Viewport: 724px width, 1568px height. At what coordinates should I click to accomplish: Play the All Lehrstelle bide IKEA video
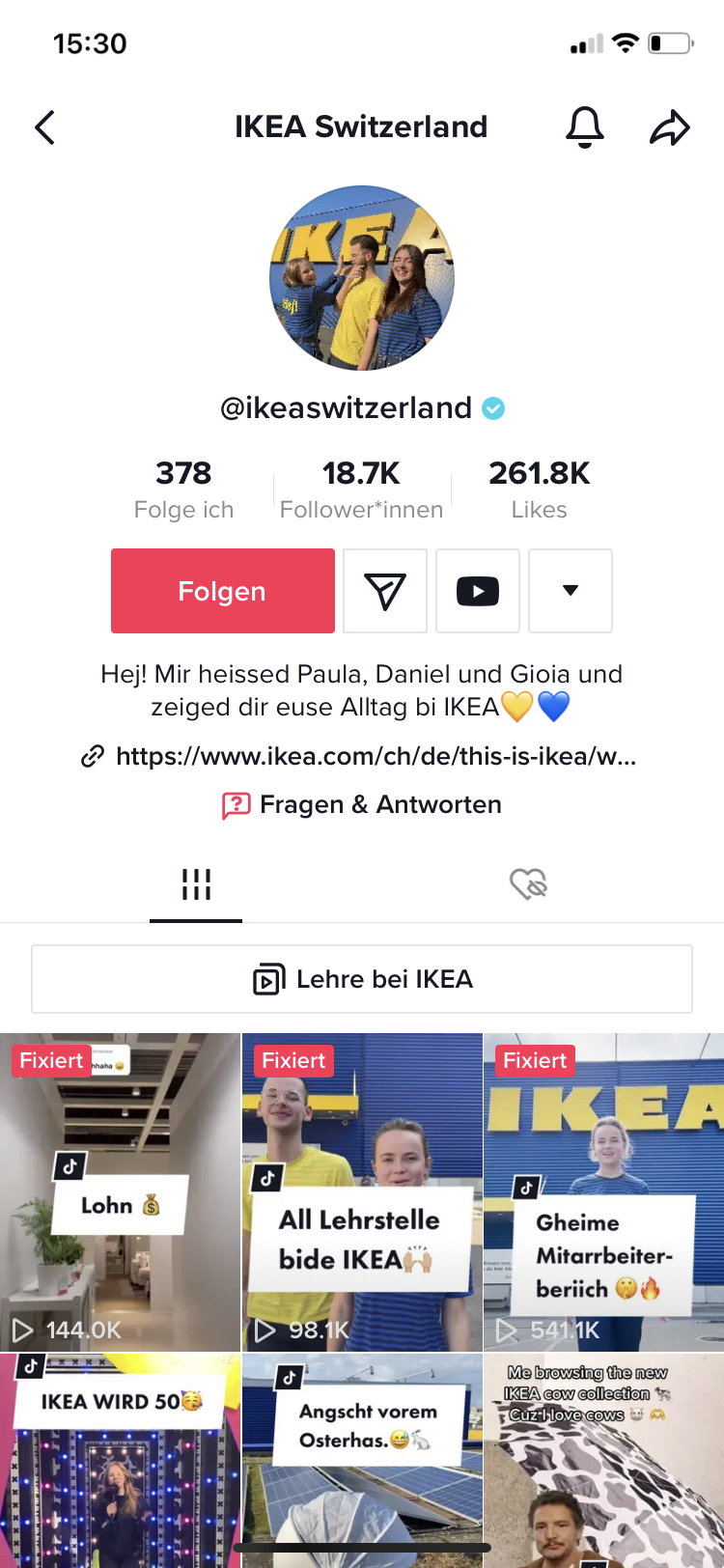pos(362,1192)
